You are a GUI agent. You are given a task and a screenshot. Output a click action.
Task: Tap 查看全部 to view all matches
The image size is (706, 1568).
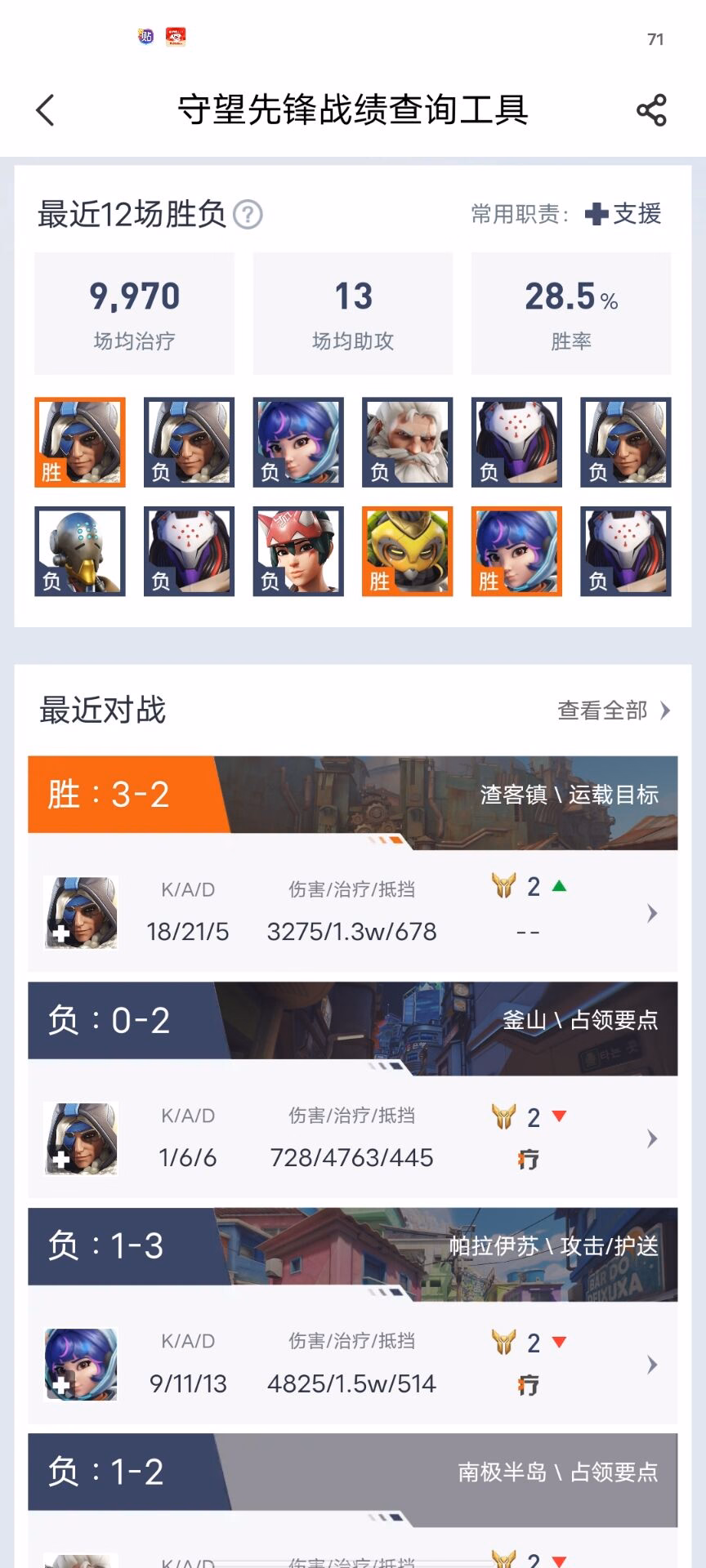(x=614, y=710)
